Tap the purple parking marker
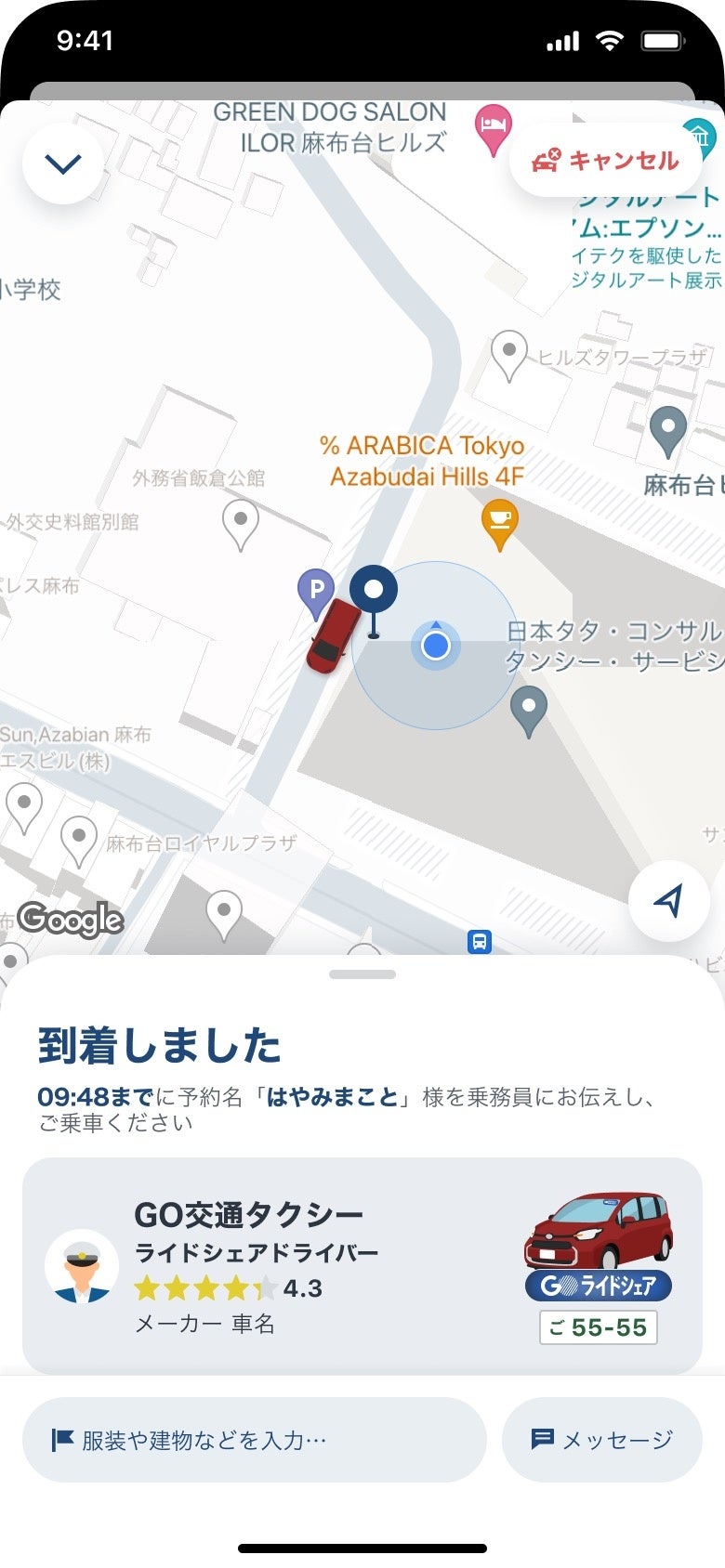The image size is (725, 1568). pyautogui.click(x=316, y=592)
